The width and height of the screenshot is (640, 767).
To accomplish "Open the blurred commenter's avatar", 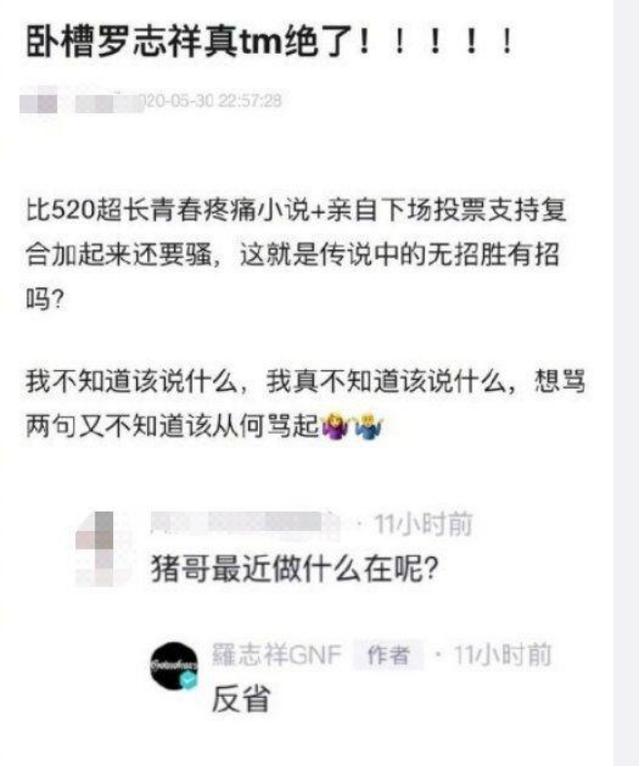I will [102, 544].
